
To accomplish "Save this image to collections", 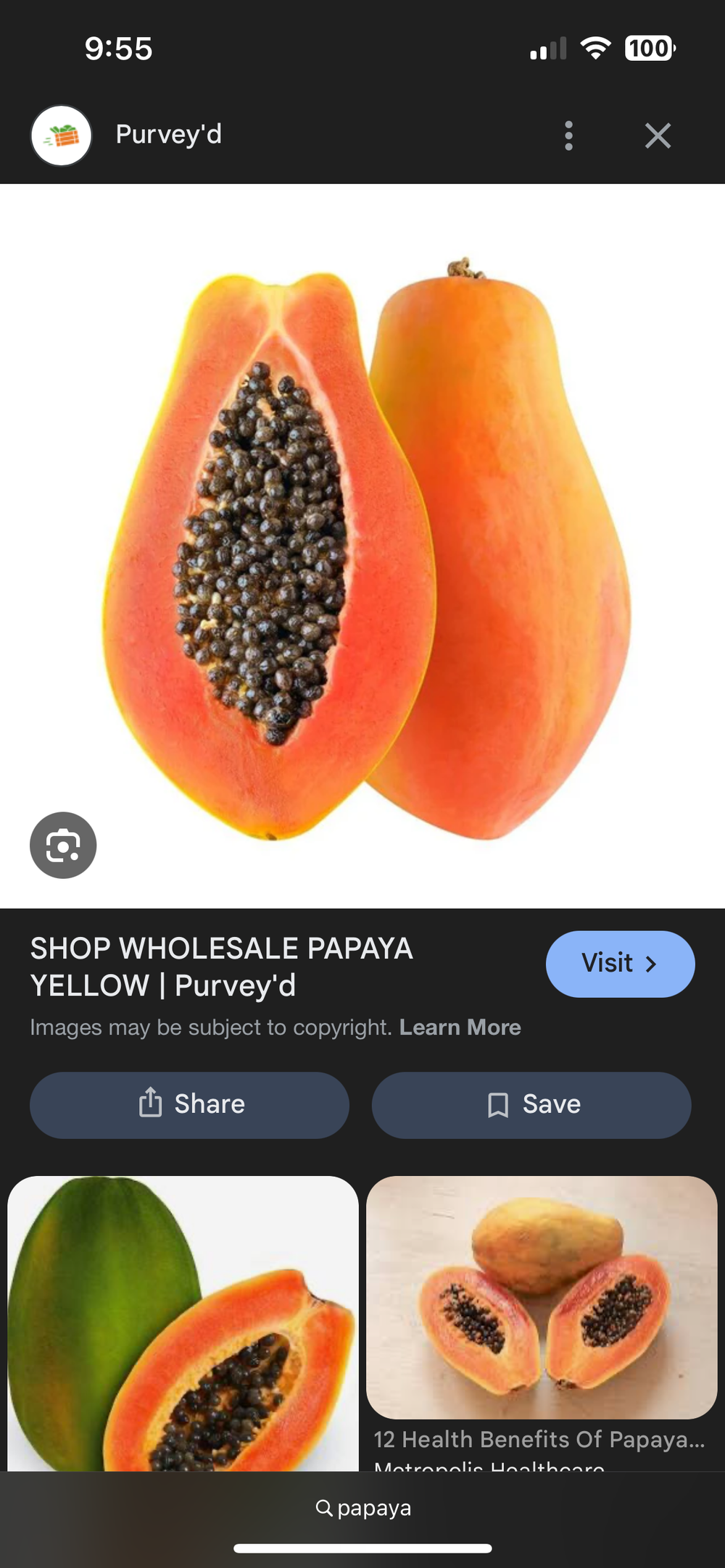I will [x=531, y=1104].
